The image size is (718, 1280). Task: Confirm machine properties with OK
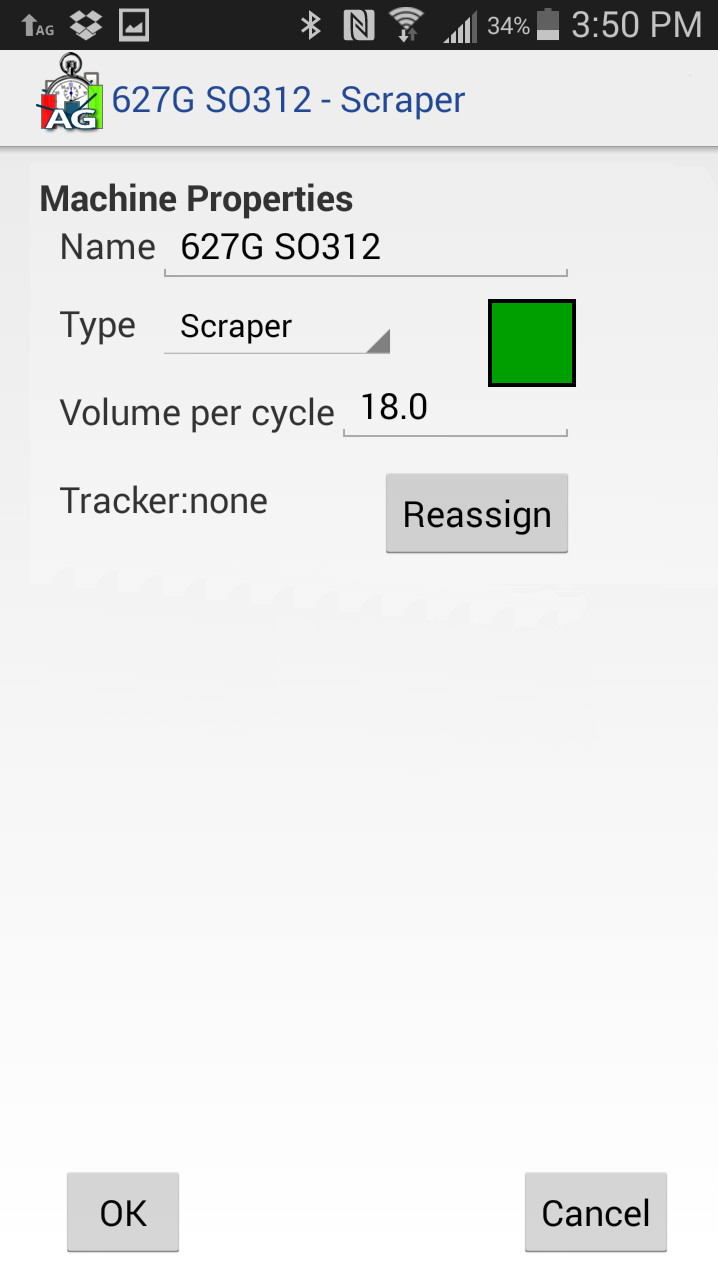[x=123, y=1212]
